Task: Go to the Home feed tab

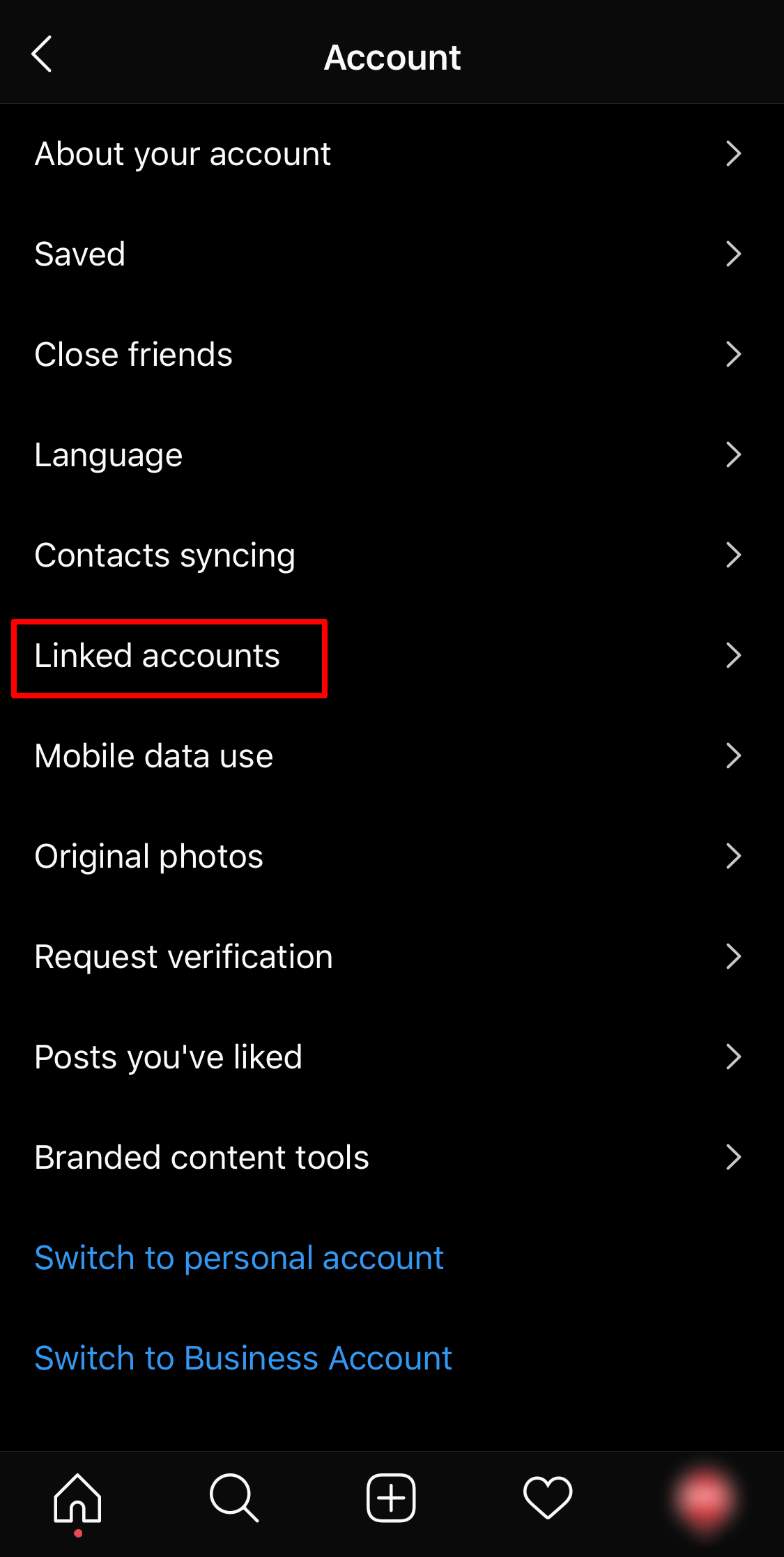Action: click(x=77, y=1498)
